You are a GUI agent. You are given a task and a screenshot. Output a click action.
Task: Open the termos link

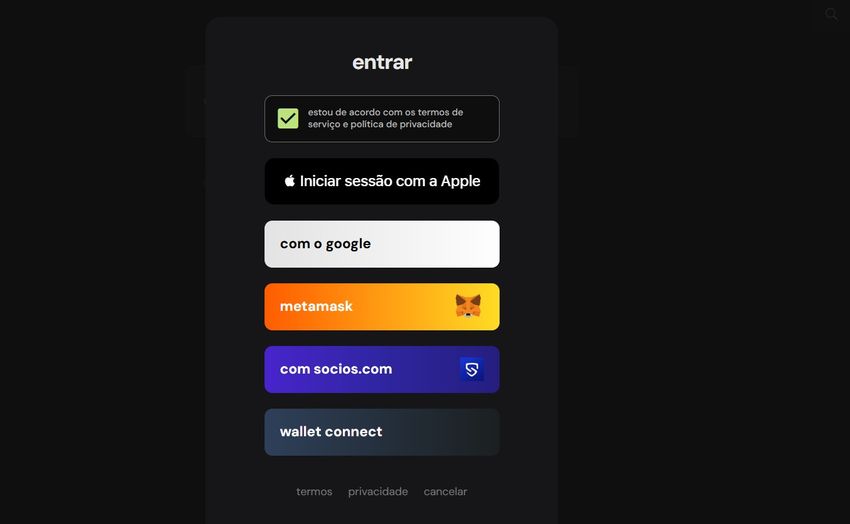click(x=314, y=492)
